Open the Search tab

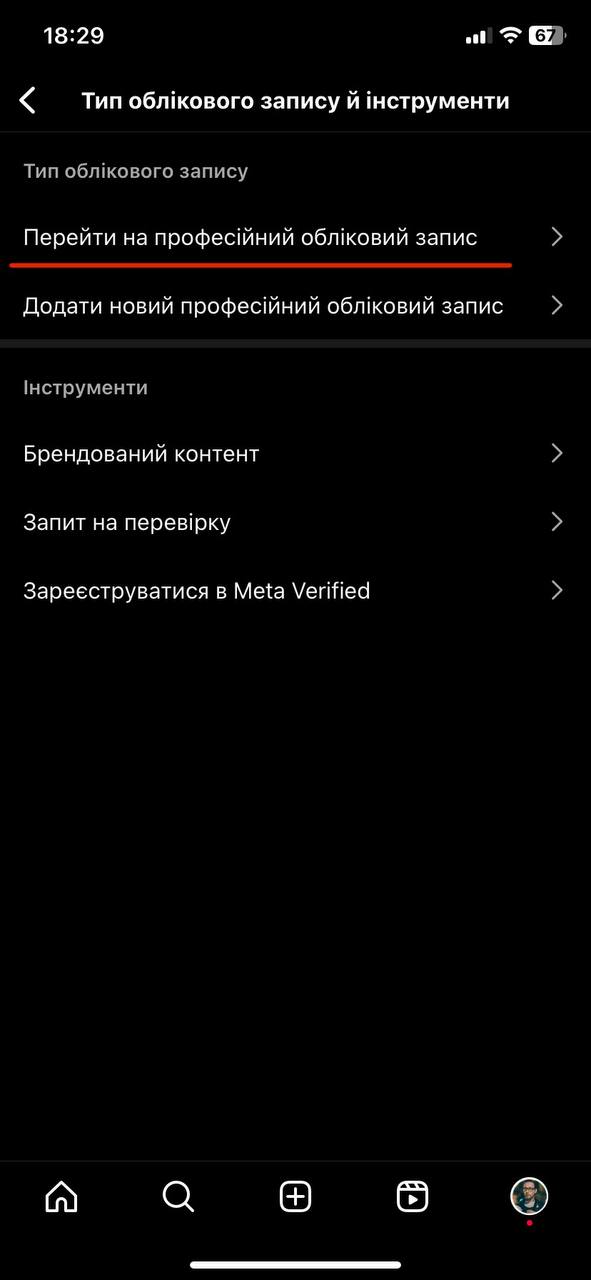coord(178,1196)
